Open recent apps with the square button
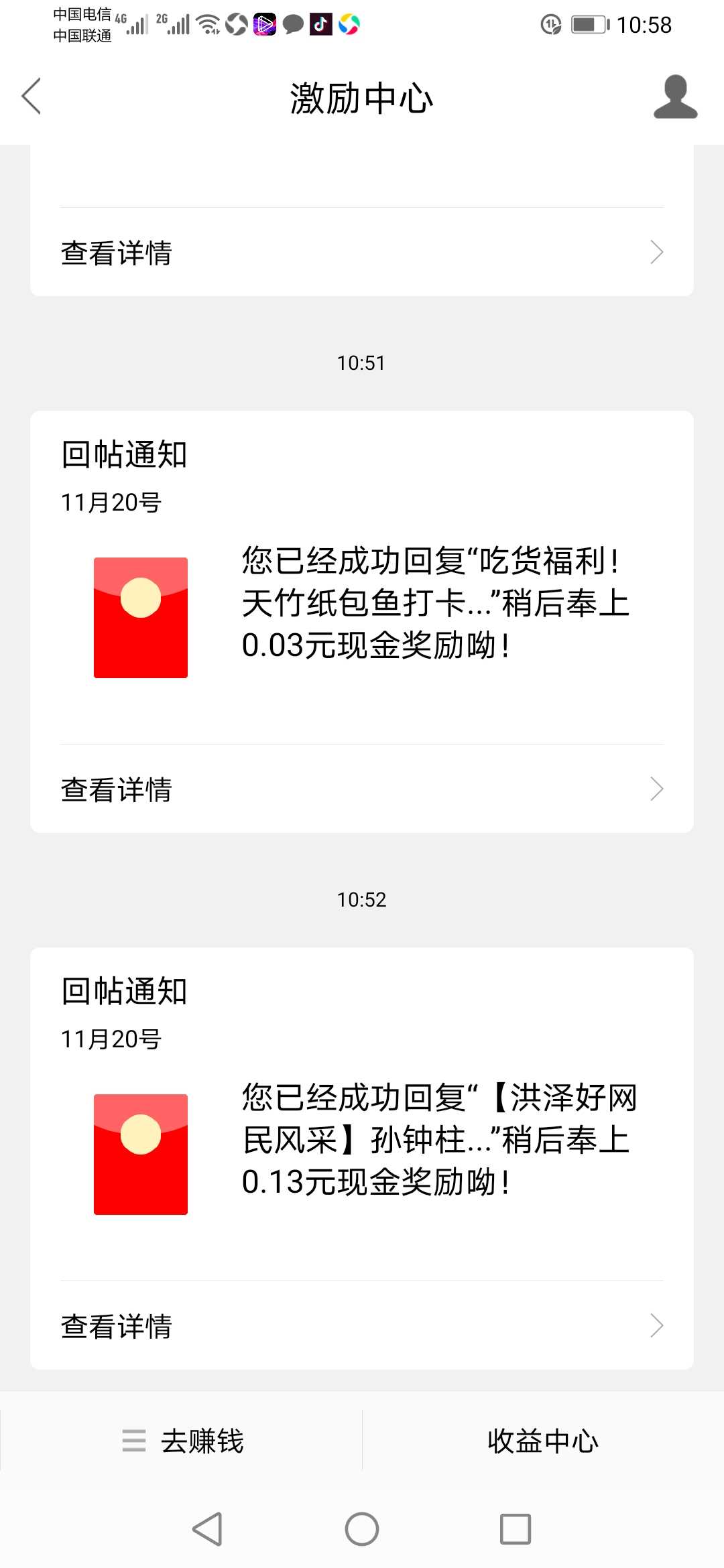 click(516, 1529)
